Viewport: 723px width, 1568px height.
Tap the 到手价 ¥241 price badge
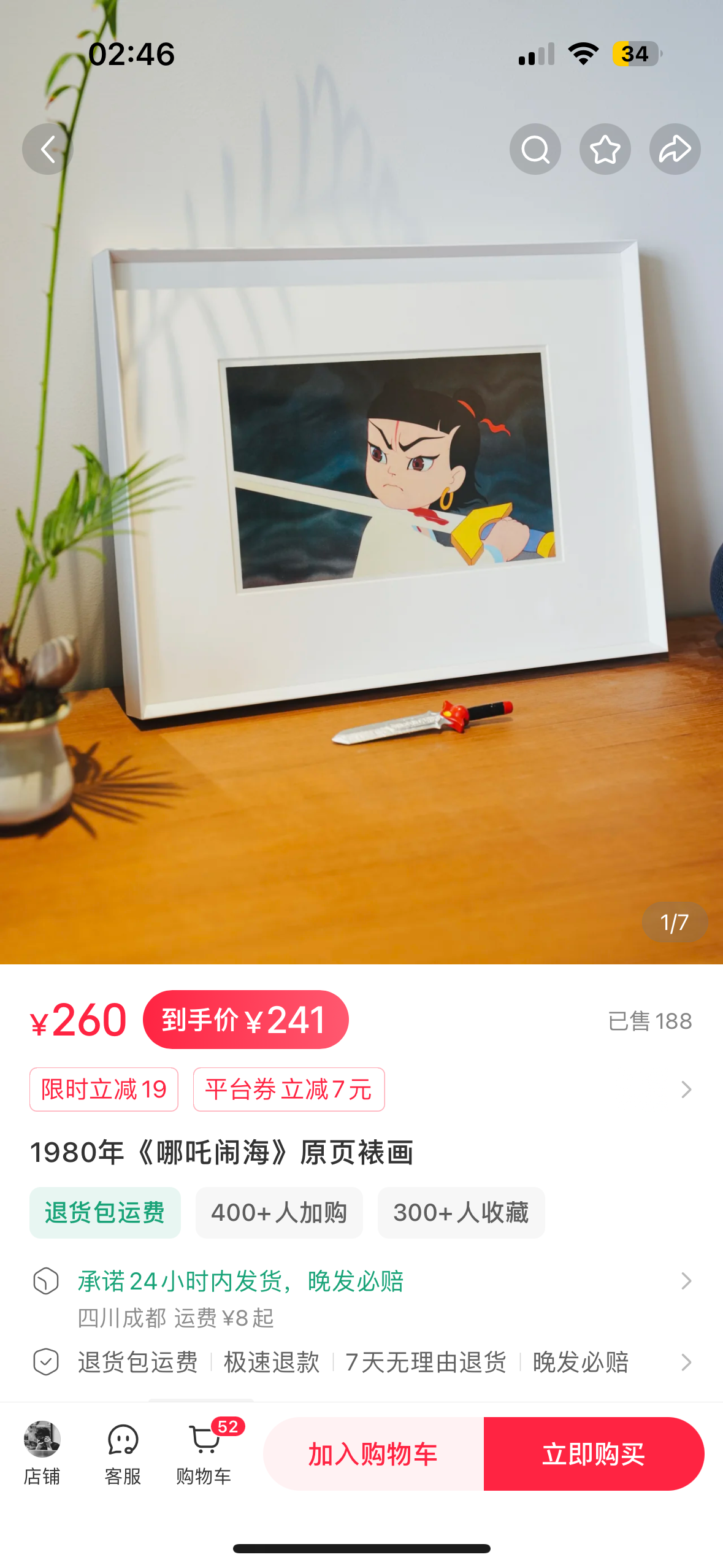click(x=246, y=1020)
